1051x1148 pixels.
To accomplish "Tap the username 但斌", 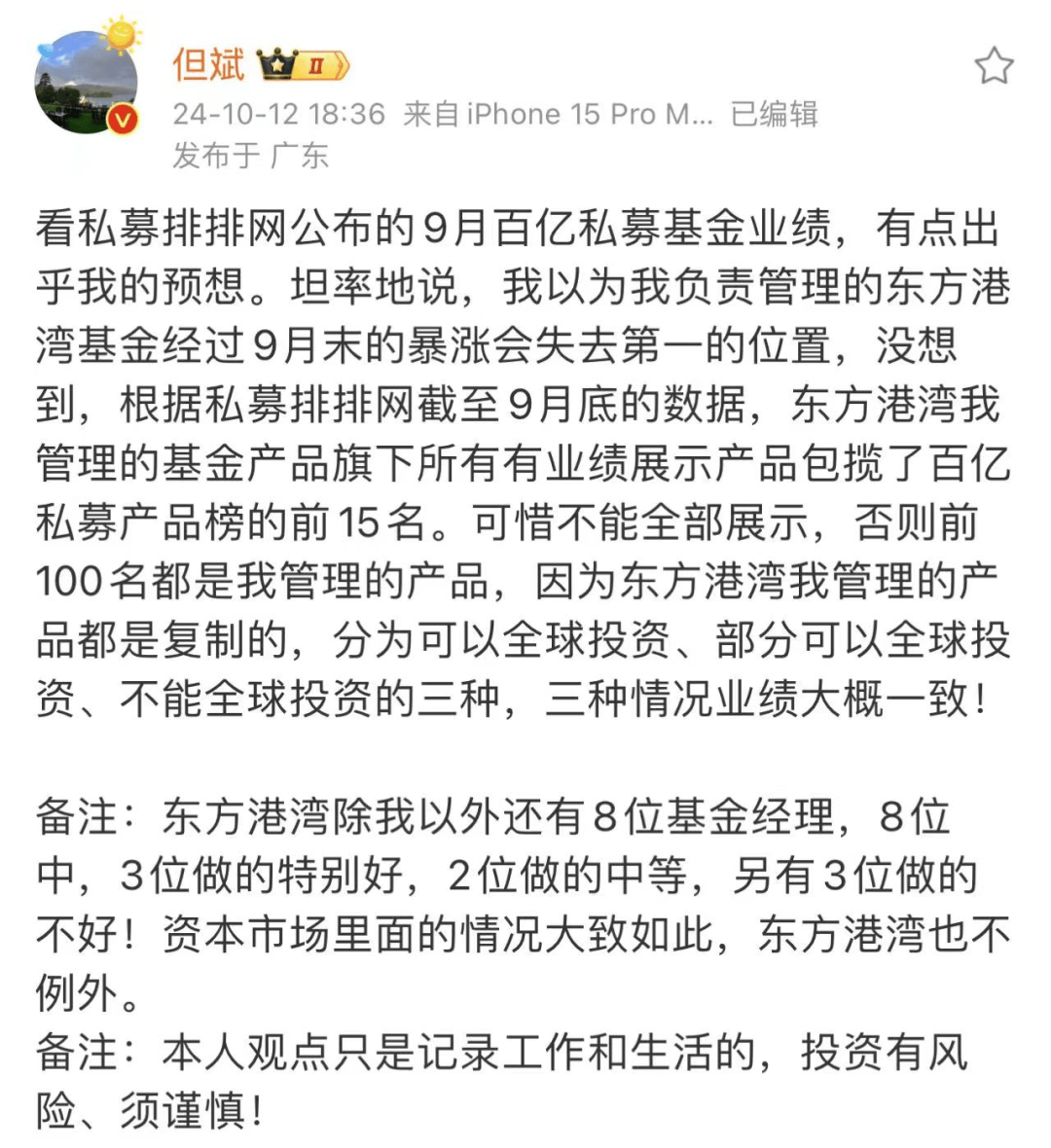I will 208,65.
